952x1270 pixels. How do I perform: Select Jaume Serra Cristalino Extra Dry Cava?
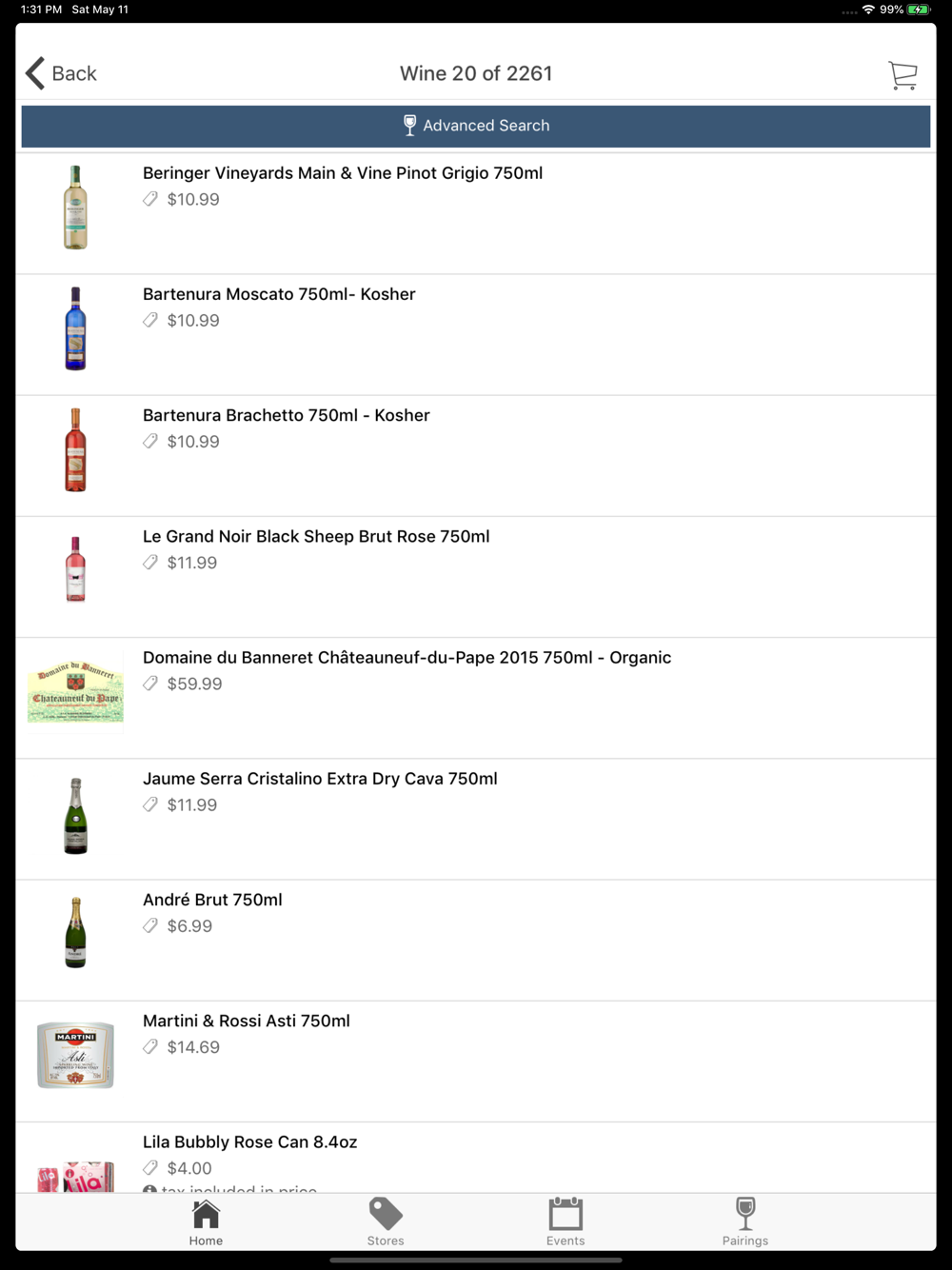coord(320,779)
